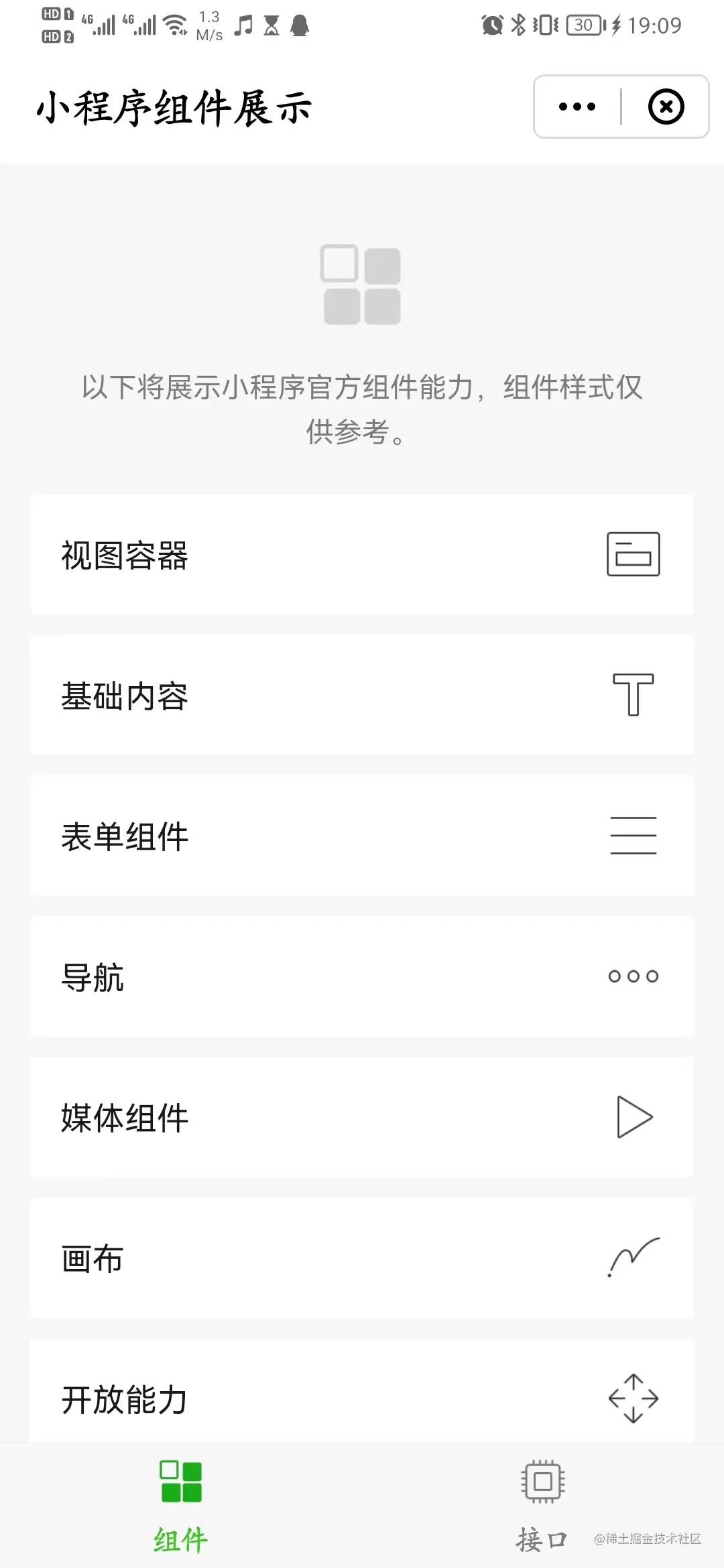This screenshot has width=724, height=1568.
Task: Close the mini program
Action: [666, 107]
